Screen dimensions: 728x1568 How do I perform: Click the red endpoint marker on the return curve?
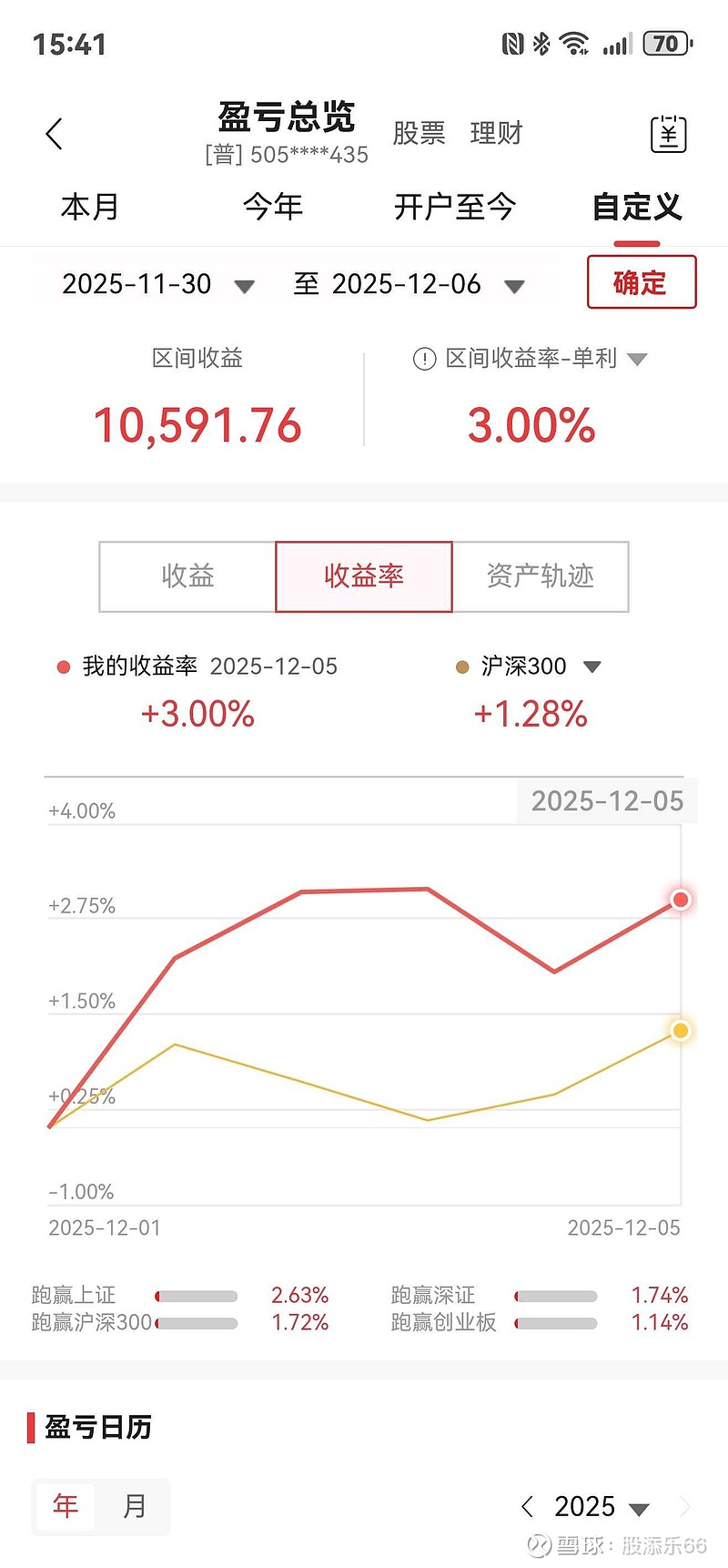(x=680, y=899)
